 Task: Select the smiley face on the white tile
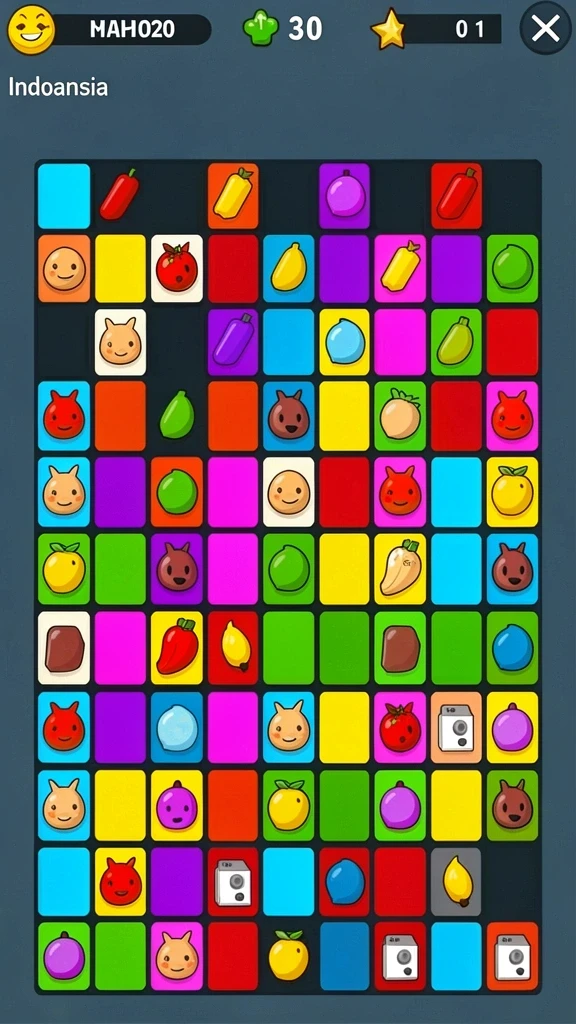pos(289,492)
